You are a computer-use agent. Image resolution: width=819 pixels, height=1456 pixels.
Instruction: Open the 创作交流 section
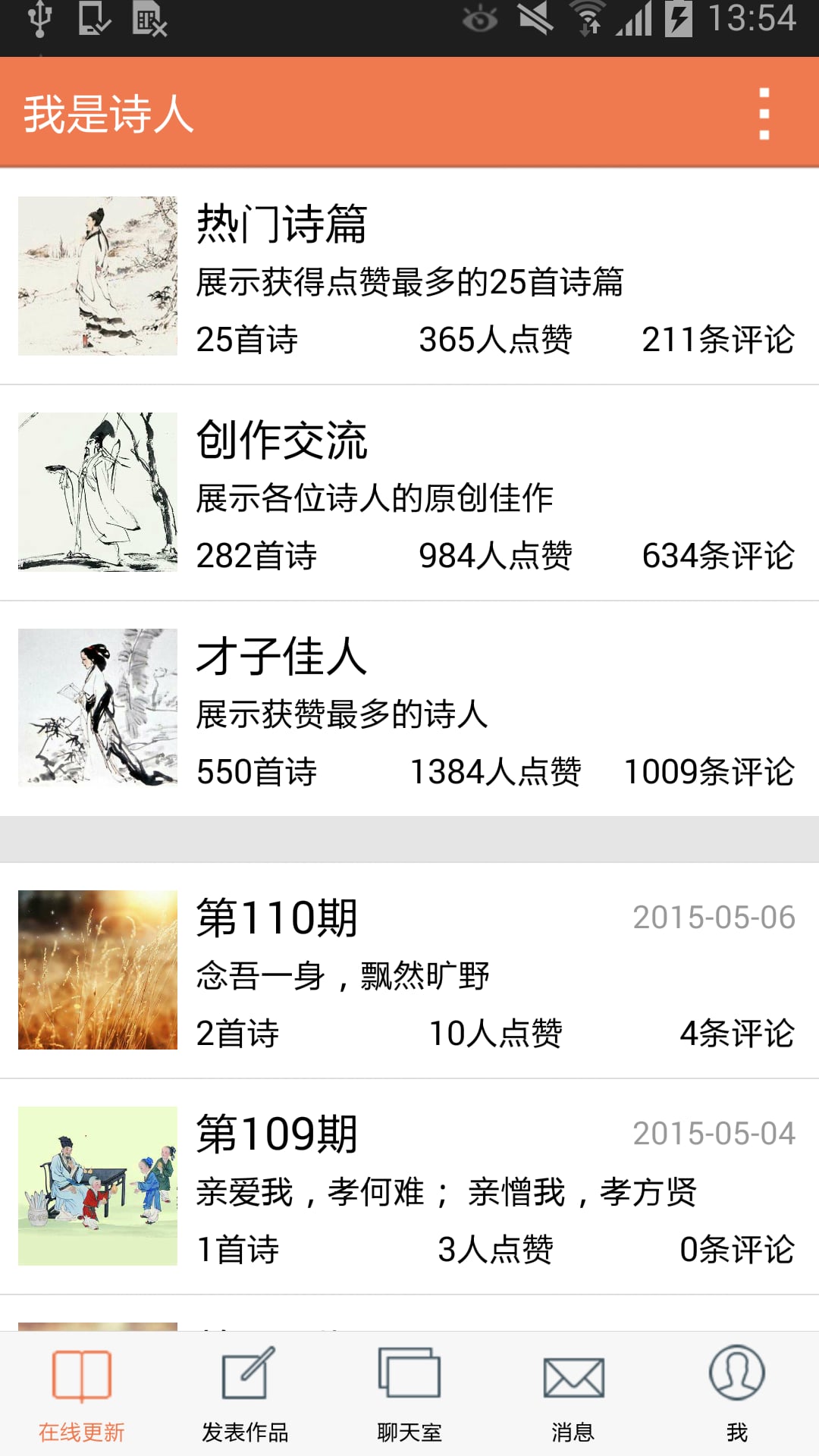pyautogui.click(x=409, y=493)
